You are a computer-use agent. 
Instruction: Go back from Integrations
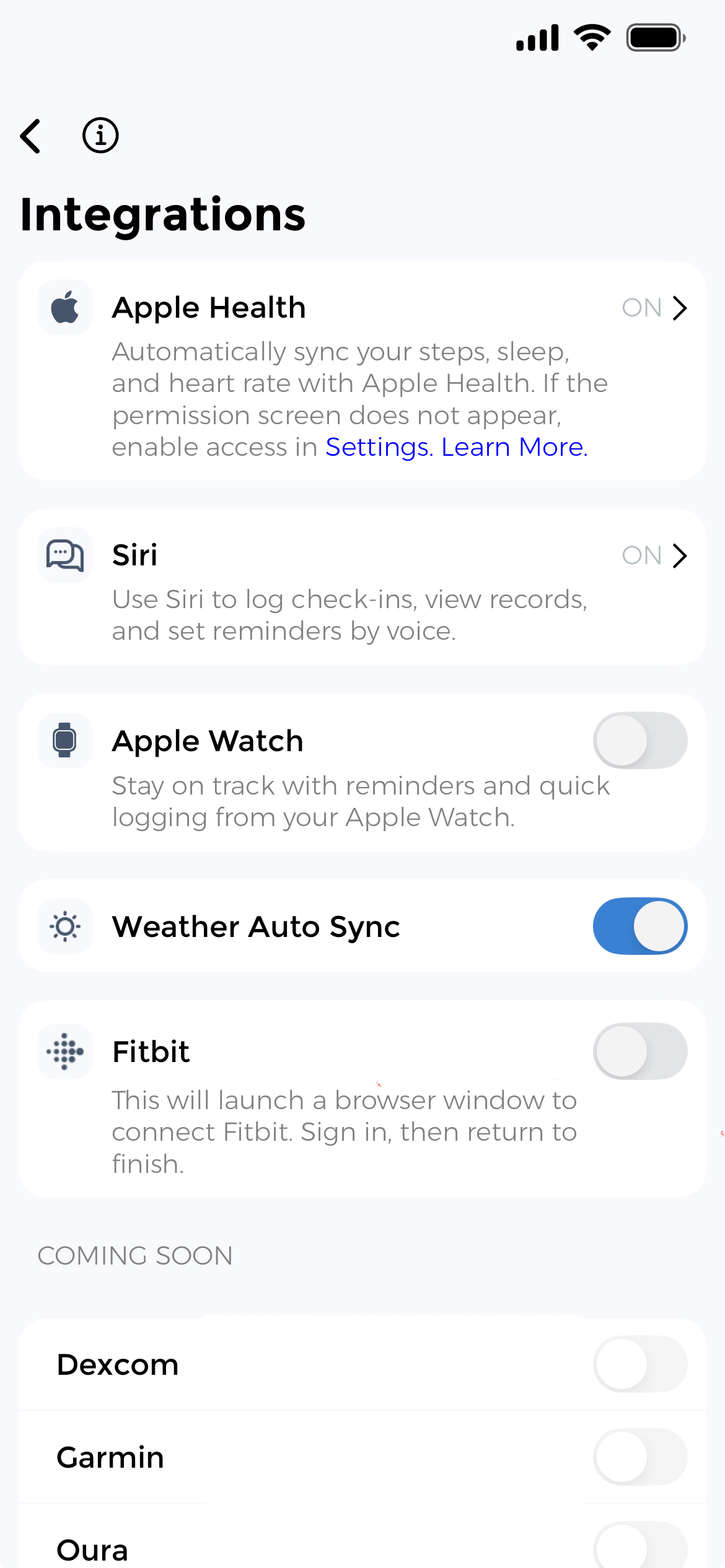(31, 136)
